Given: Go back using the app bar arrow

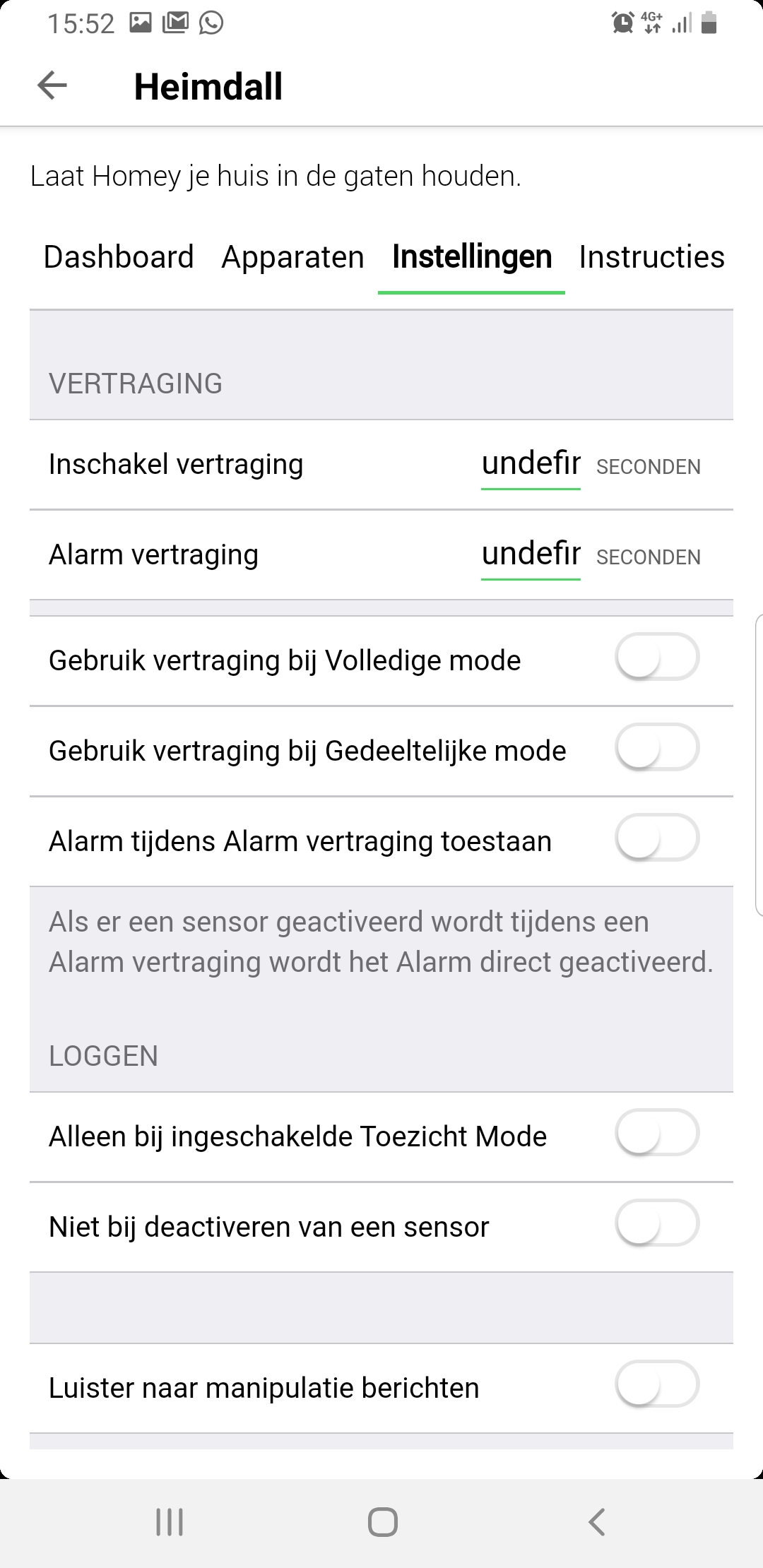Looking at the screenshot, I should 52,86.
